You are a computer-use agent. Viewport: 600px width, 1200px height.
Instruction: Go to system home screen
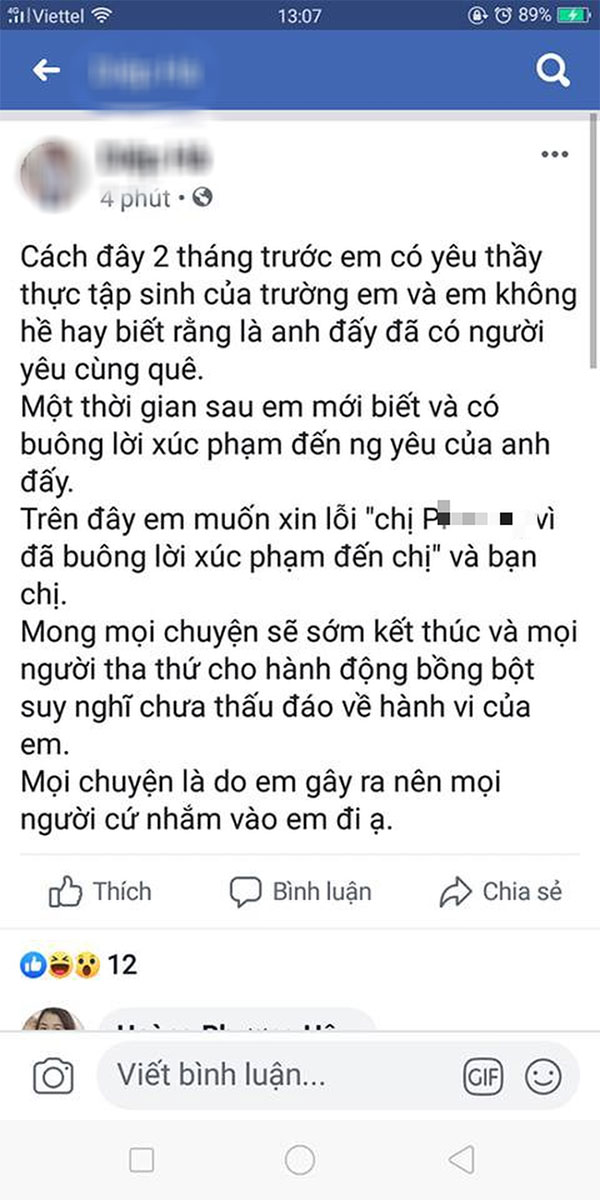(300, 1160)
